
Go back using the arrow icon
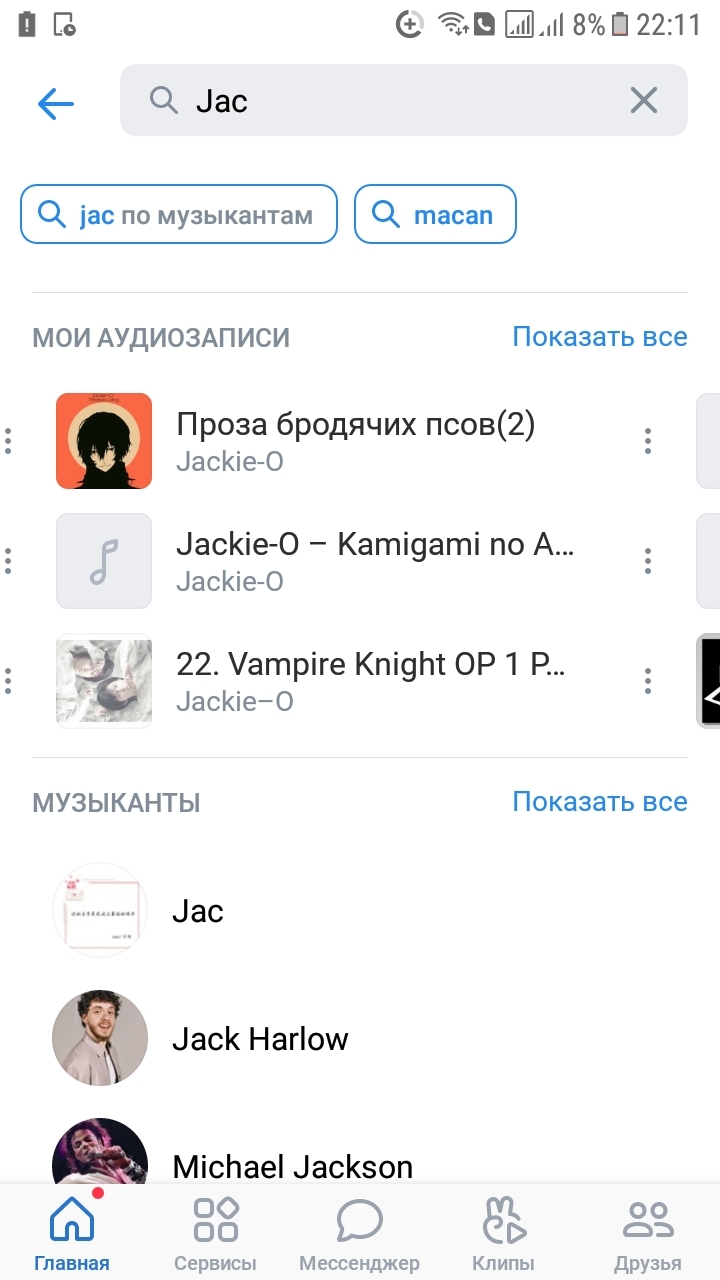[x=56, y=102]
